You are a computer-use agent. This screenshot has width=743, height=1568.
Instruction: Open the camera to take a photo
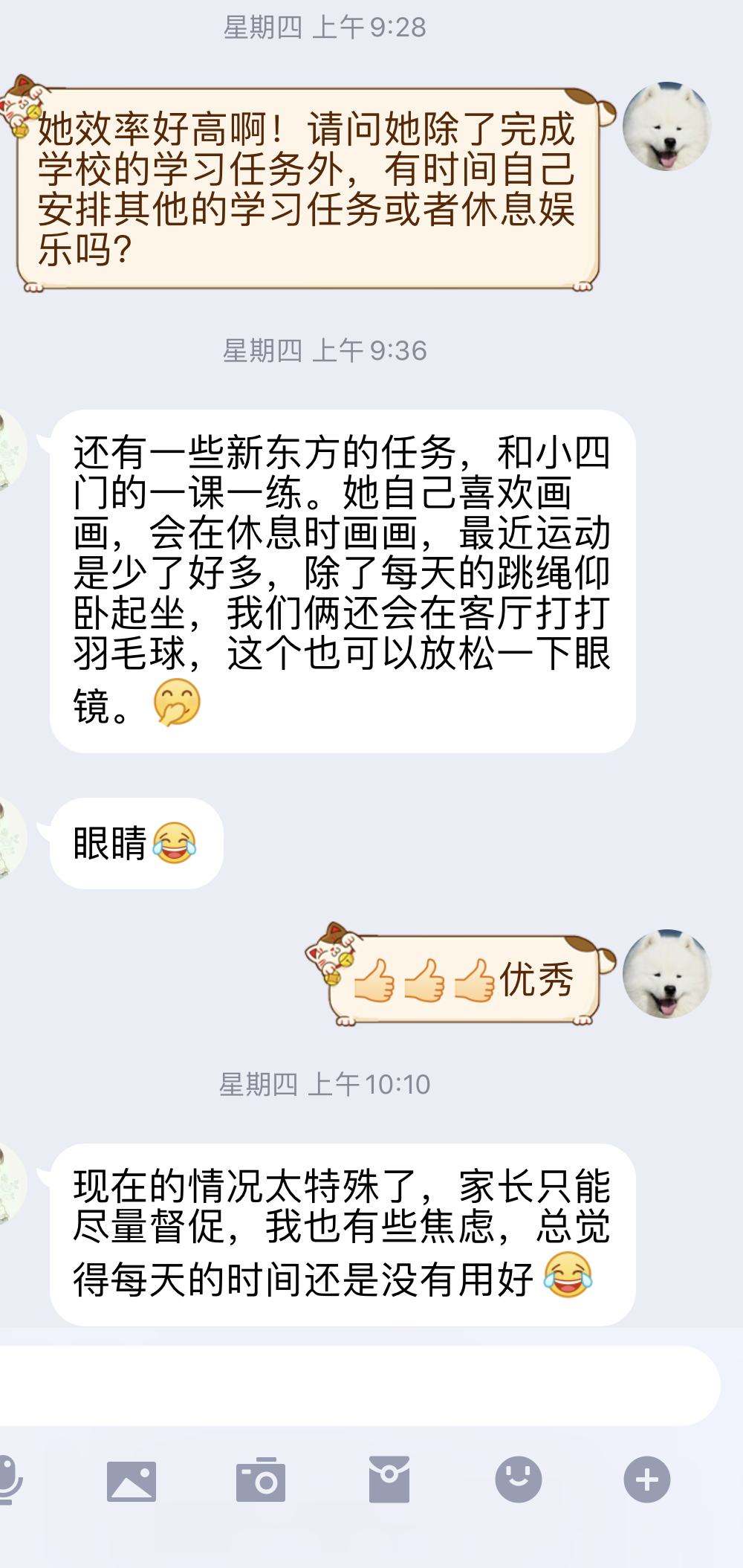(x=260, y=1480)
